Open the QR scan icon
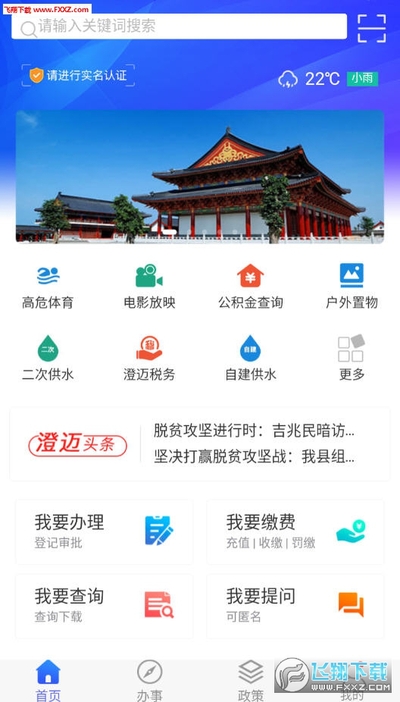400x702 pixels. (371, 28)
